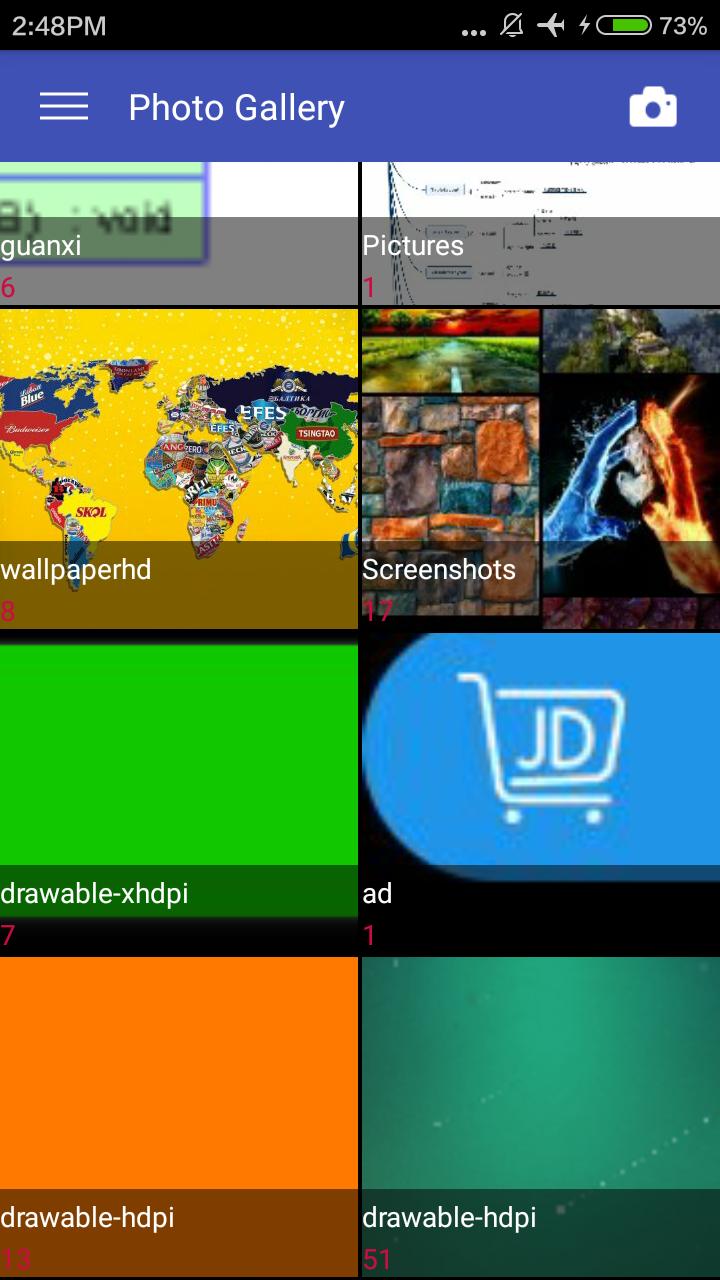Open the wallpaperhd album
Screen dimensions: 720x1280
178,468
